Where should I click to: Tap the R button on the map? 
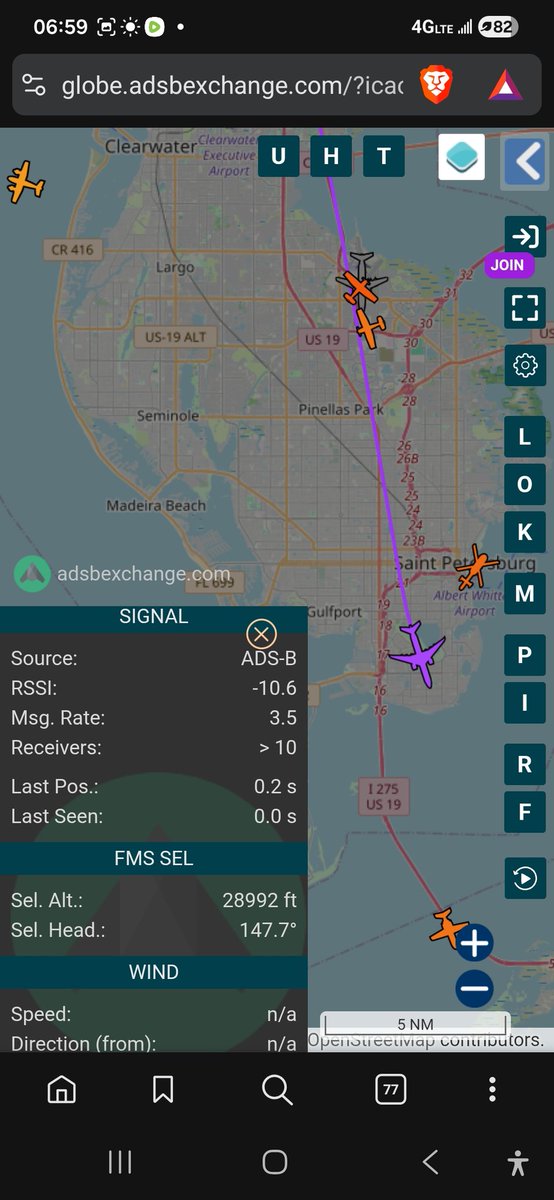[x=525, y=764]
